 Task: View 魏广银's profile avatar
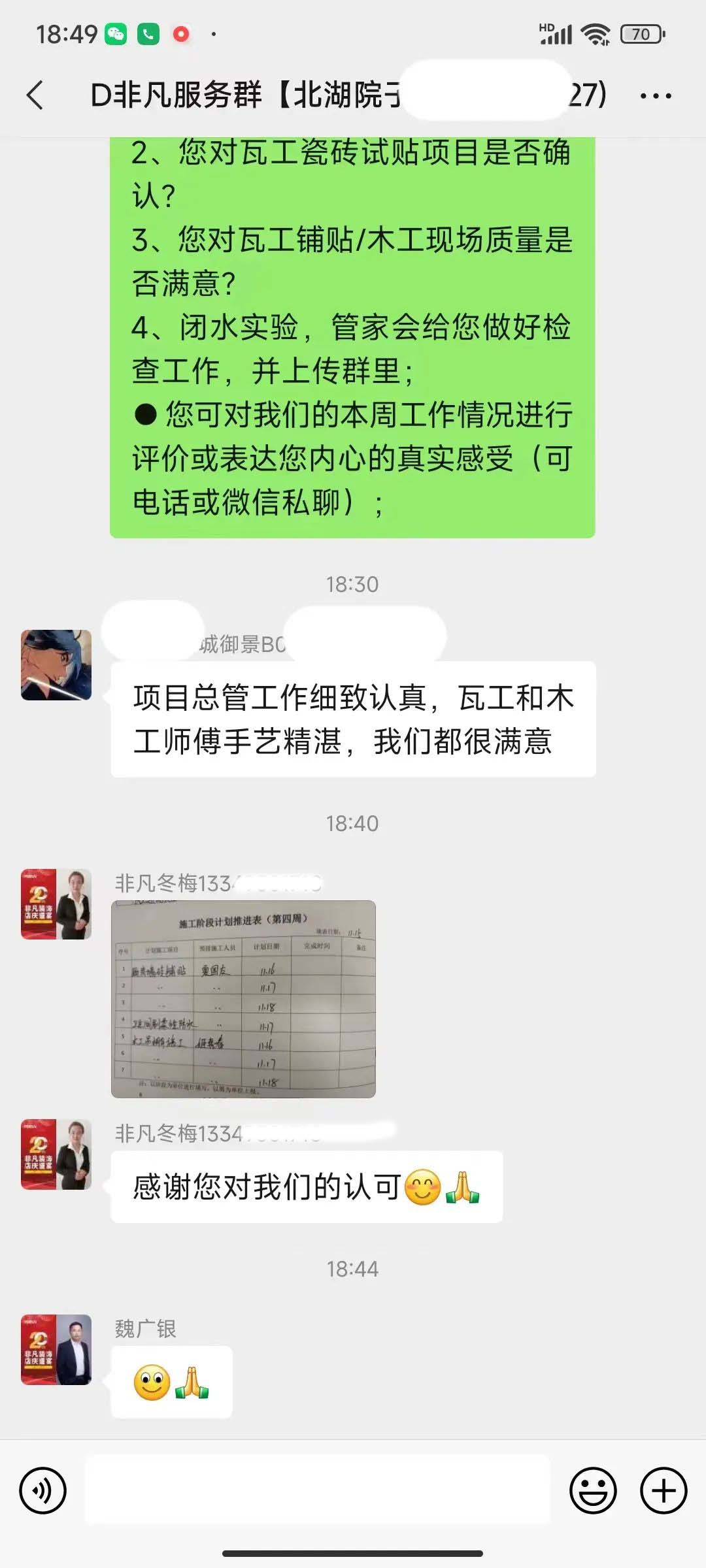[x=56, y=1350]
